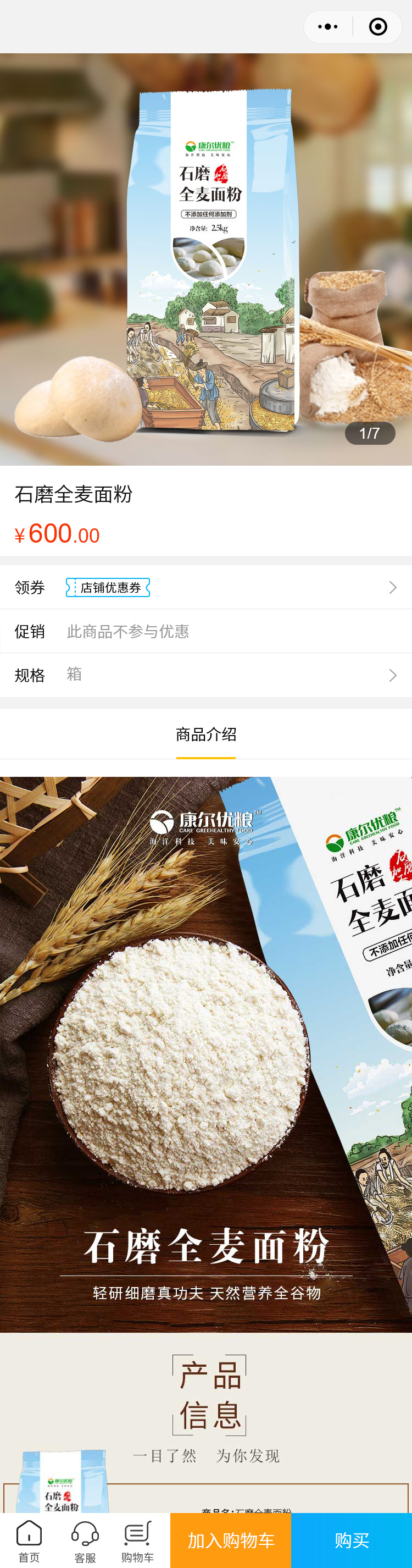Open the 店铺优惠券 coupon row
Viewport: 412px width, 1568px height.
click(x=205, y=587)
